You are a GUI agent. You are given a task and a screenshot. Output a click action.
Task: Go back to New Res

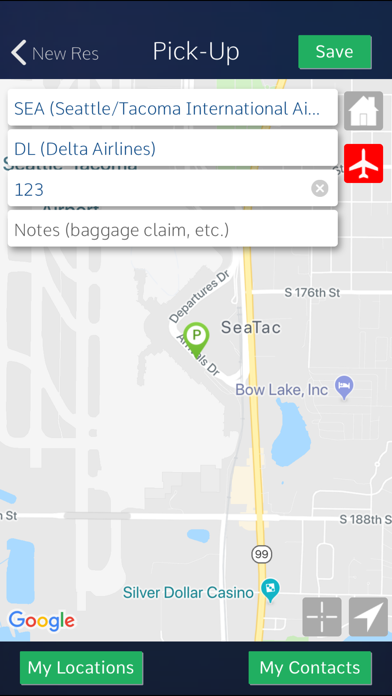[55, 53]
